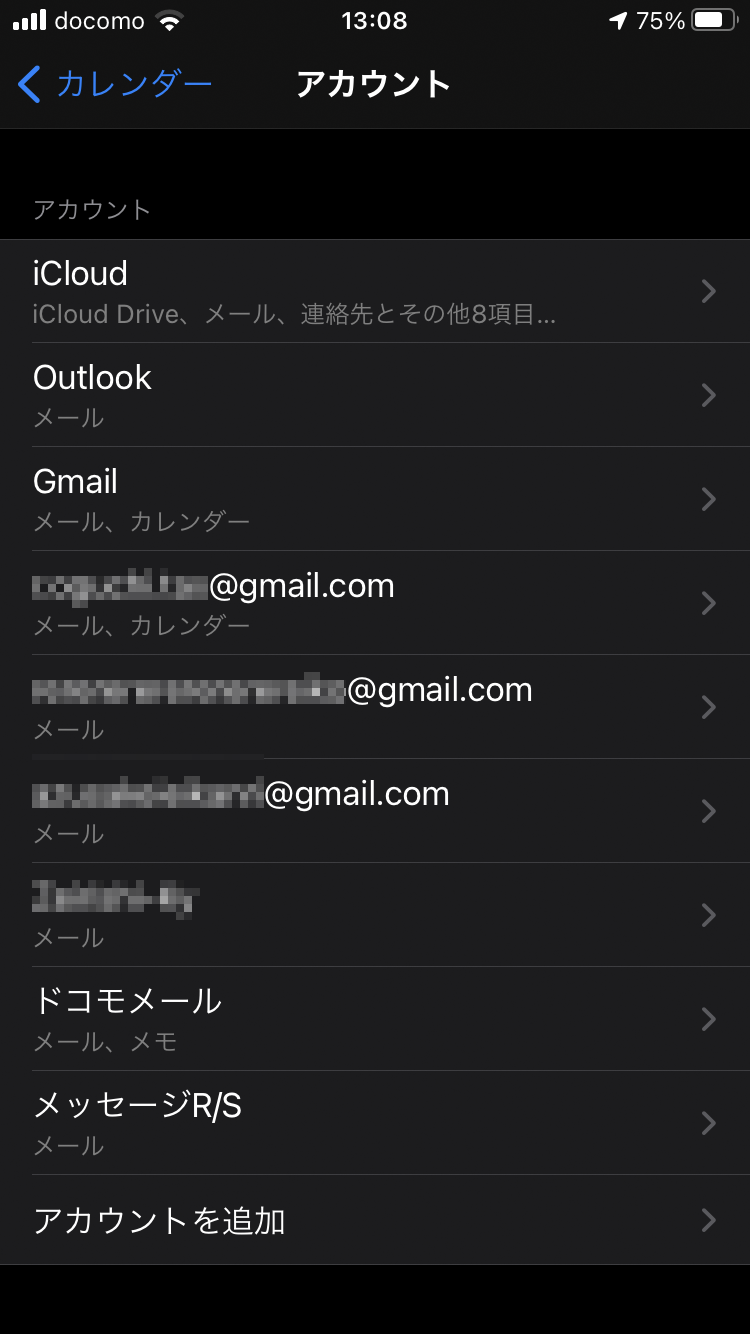Open the ドコモメール account
Viewport: 750px width, 1334px height.
375,1019
